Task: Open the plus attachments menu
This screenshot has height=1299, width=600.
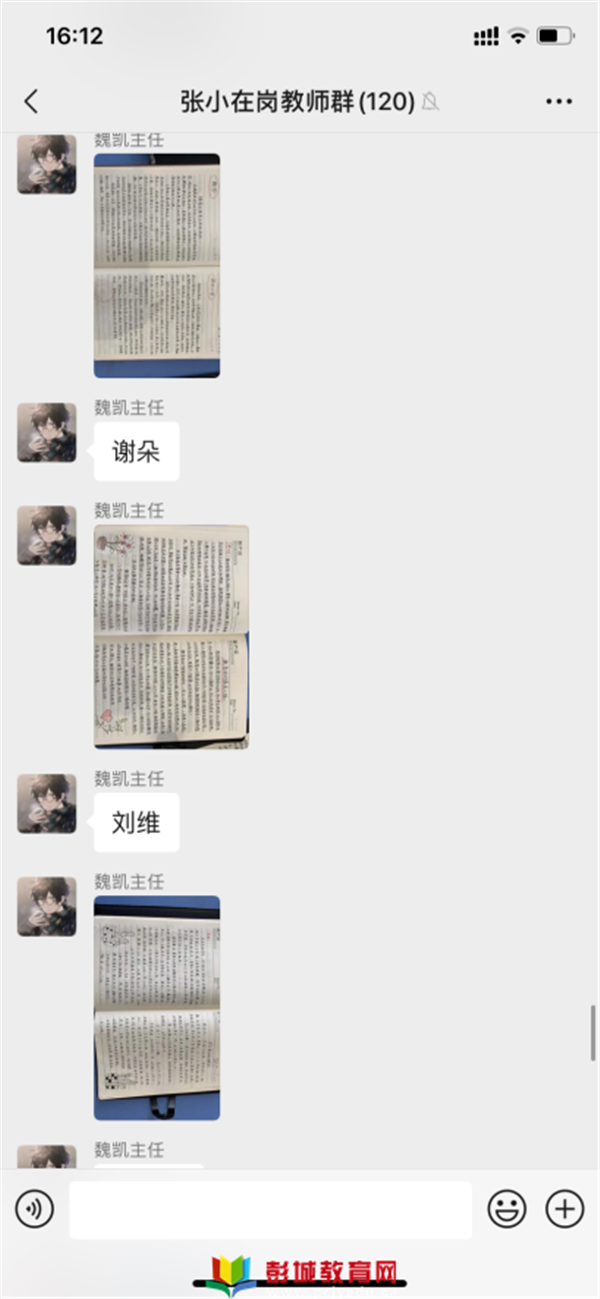Action: [564, 1210]
